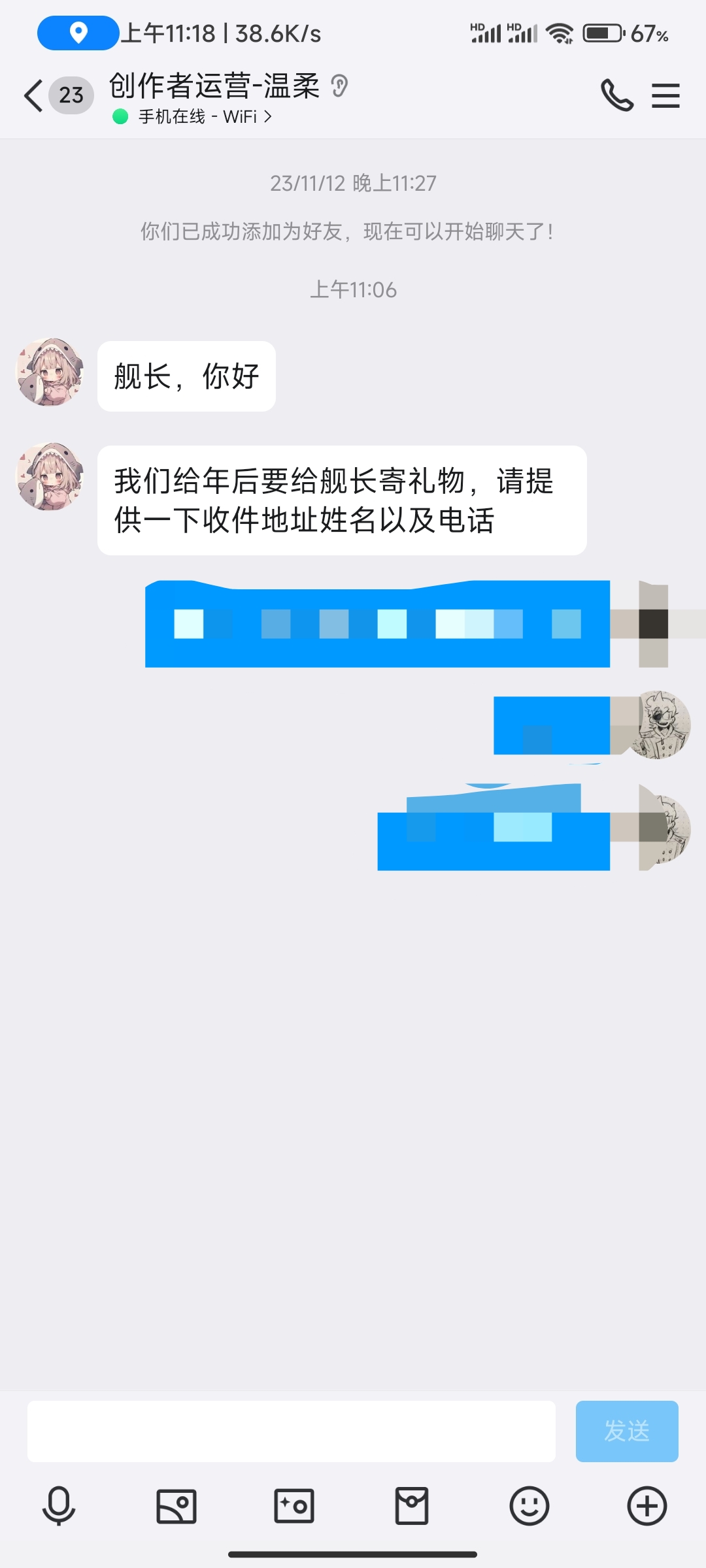Open the red packet option
The image size is (706, 1568).
(412, 1506)
